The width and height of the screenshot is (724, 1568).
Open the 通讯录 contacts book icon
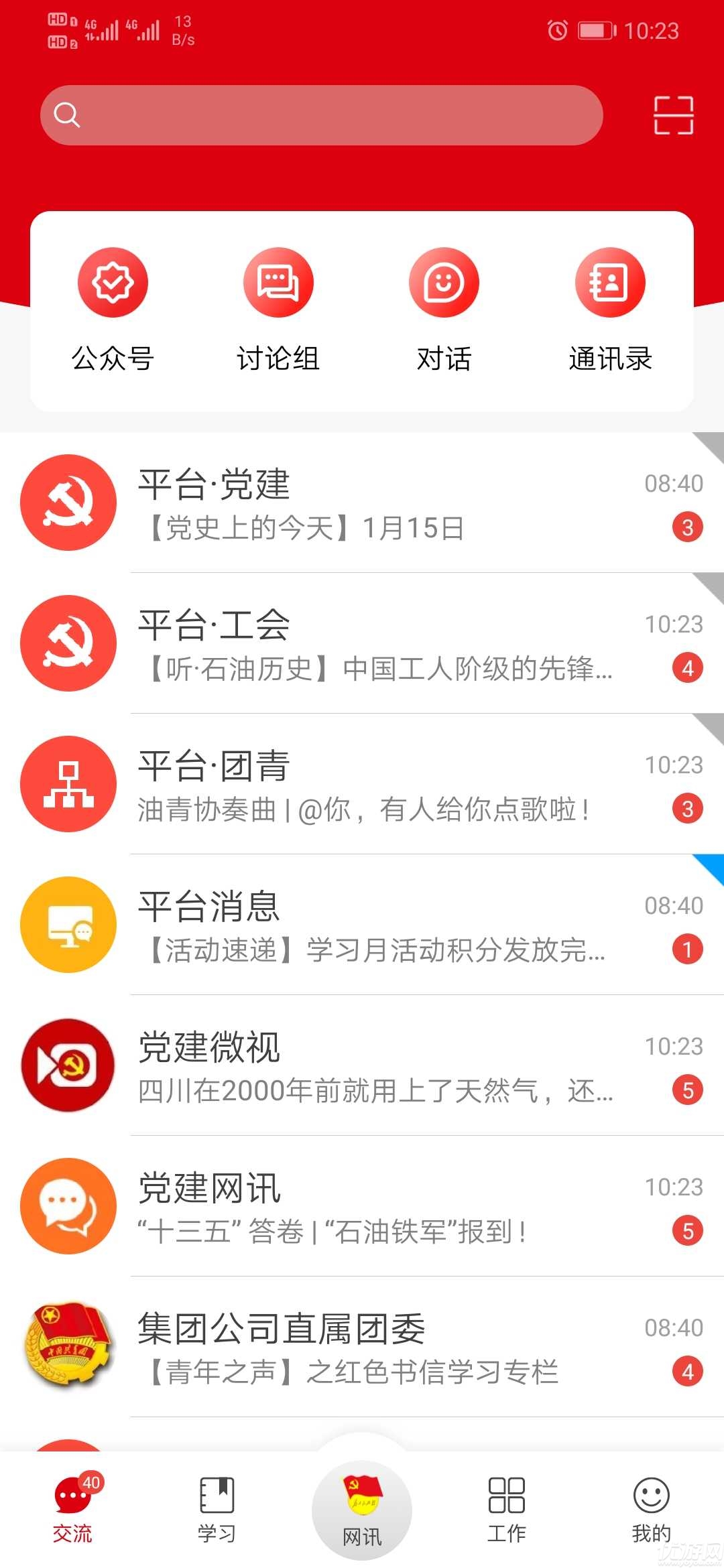click(609, 282)
